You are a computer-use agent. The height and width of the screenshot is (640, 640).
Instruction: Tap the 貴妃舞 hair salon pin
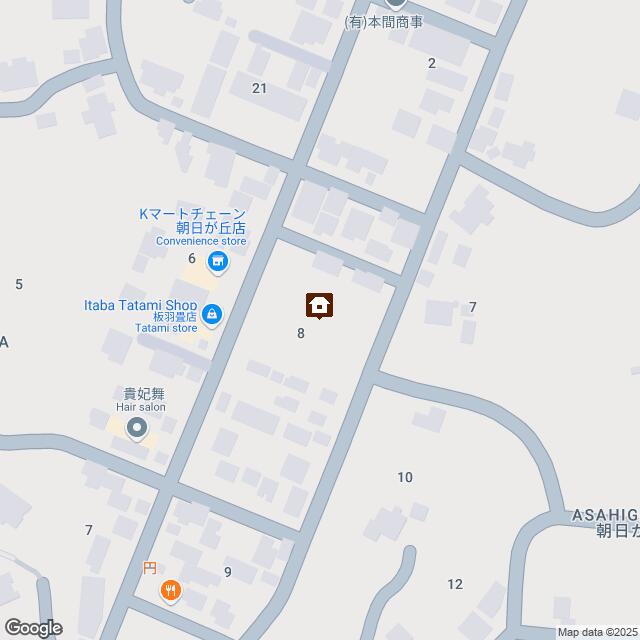pos(138,429)
